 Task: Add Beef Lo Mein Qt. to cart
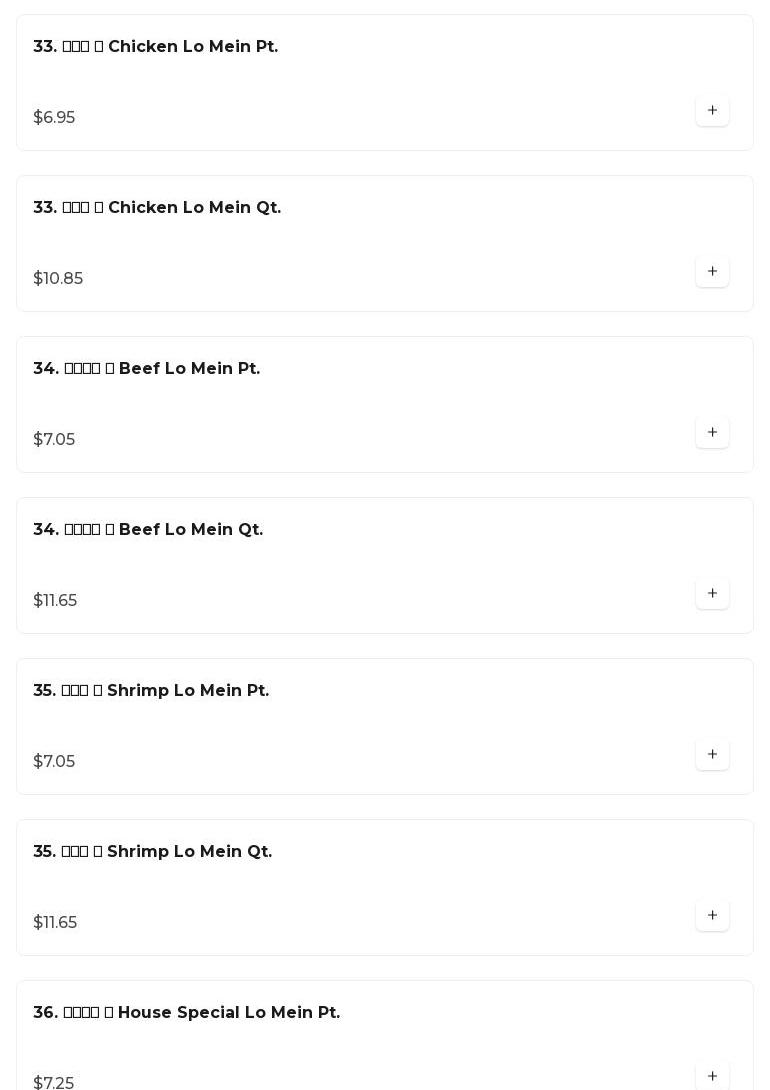click(712, 594)
